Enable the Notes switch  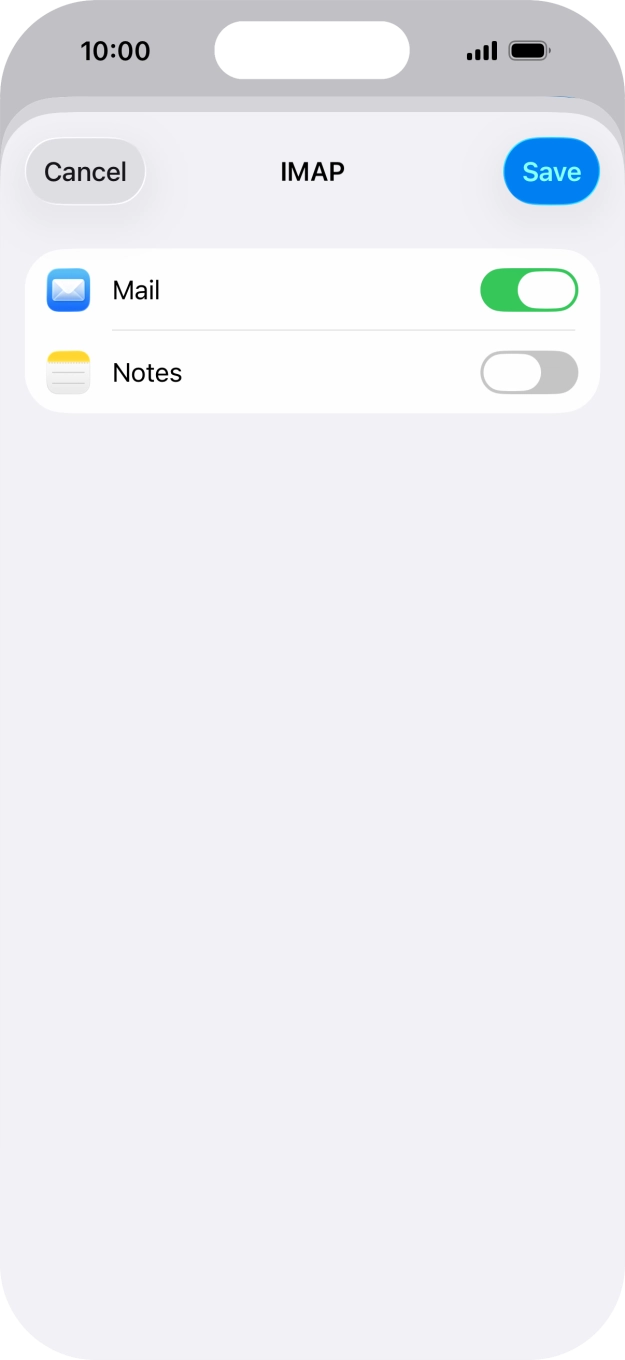(x=529, y=372)
